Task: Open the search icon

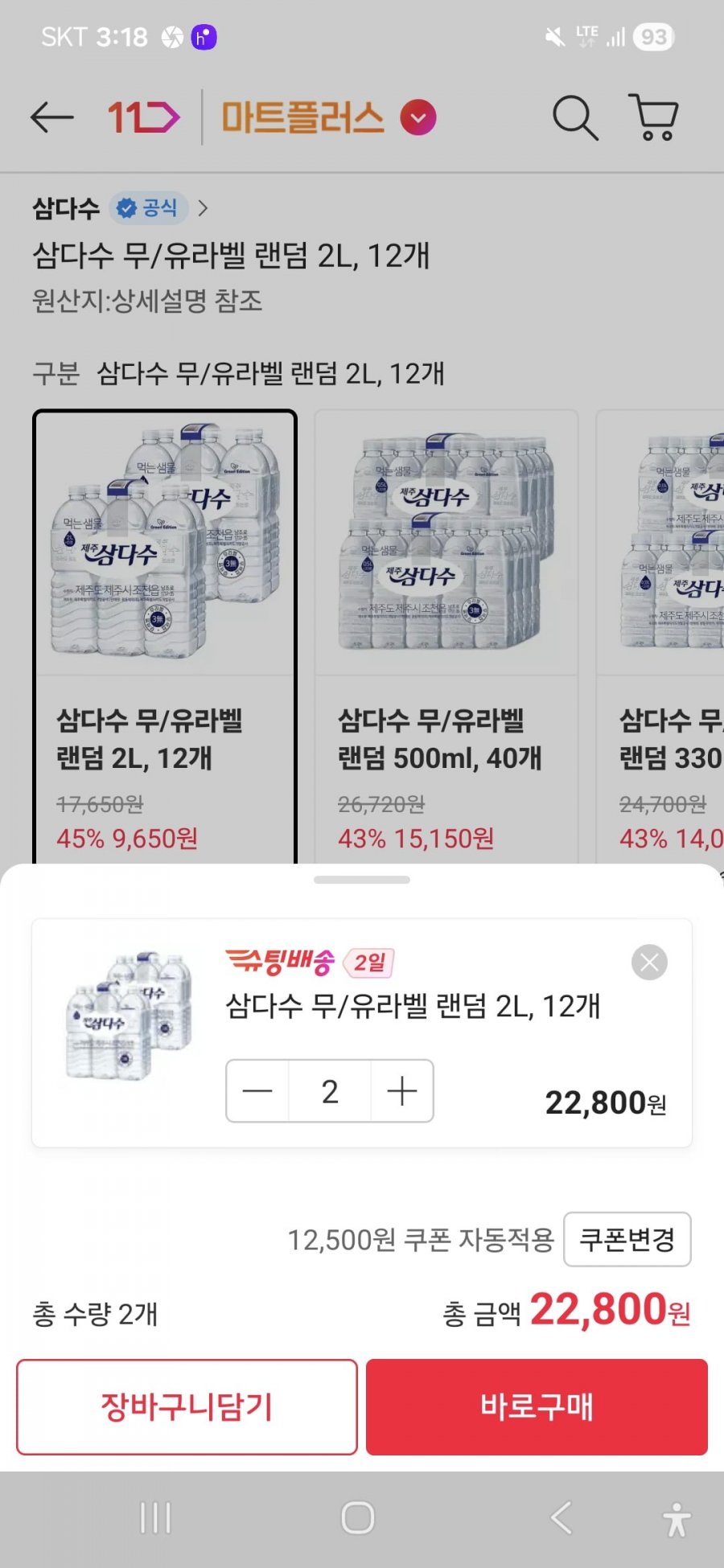Action: [x=574, y=118]
